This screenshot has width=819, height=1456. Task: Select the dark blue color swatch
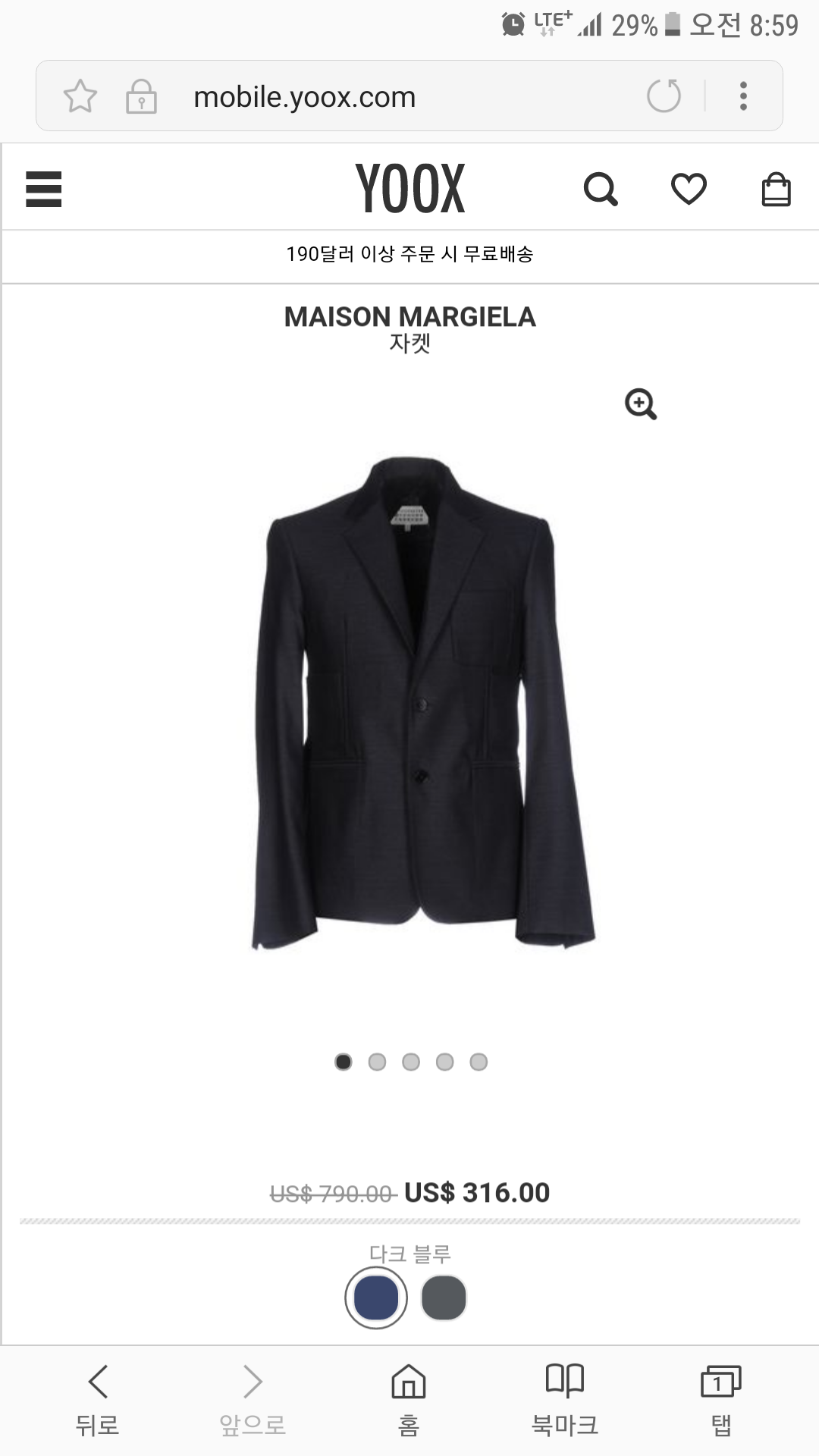pos(376,1298)
